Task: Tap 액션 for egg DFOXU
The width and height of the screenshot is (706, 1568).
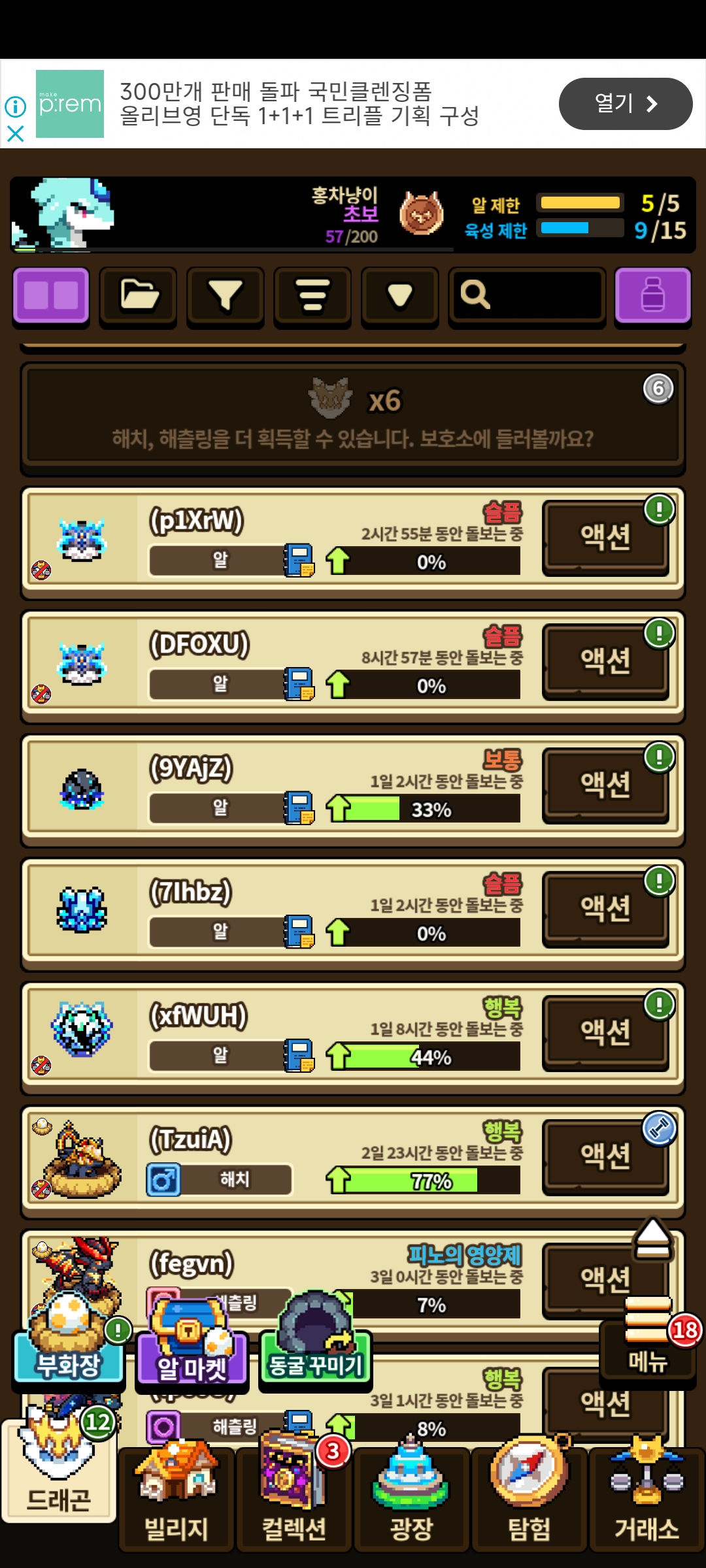Action: (605, 662)
